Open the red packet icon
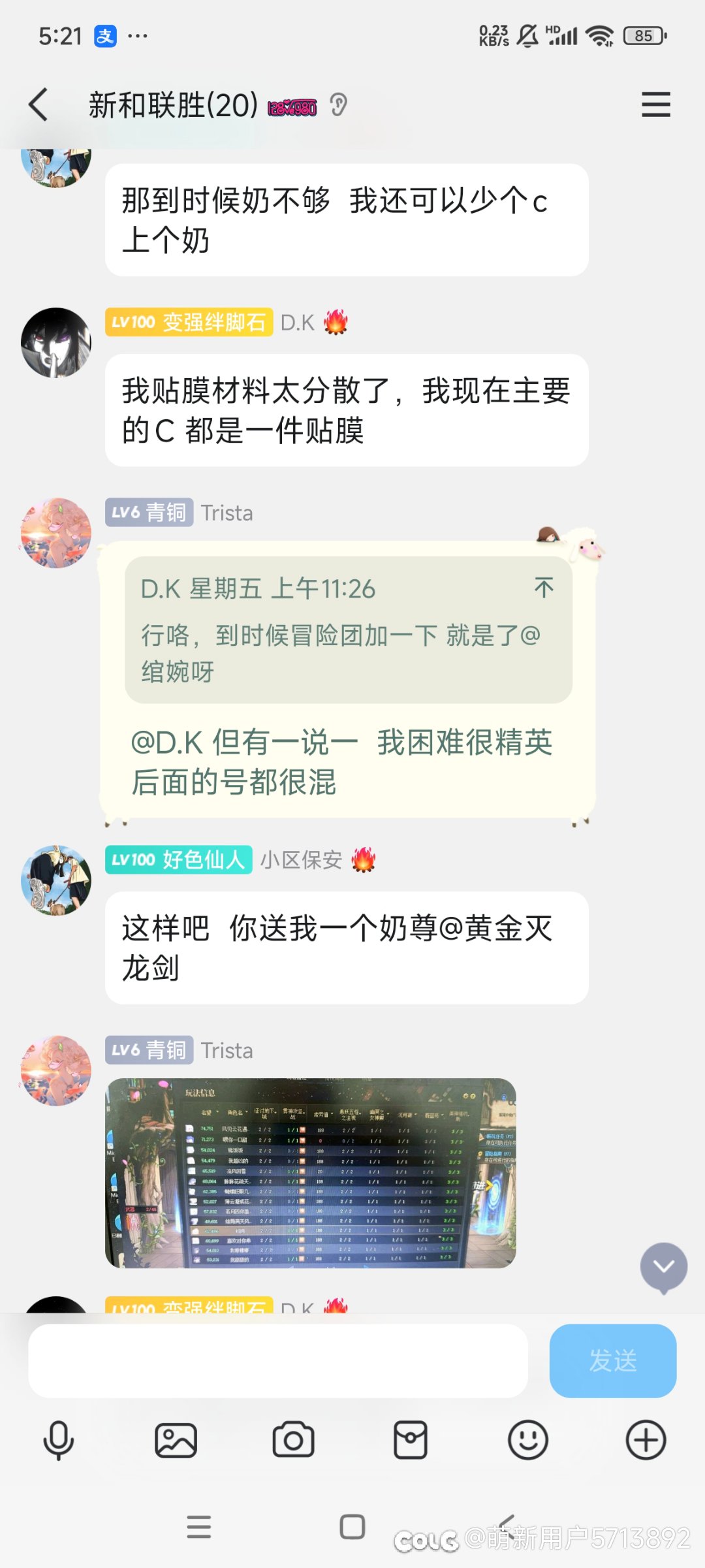The height and width of the screenshot is (1568, 705). click(411, 1440)
